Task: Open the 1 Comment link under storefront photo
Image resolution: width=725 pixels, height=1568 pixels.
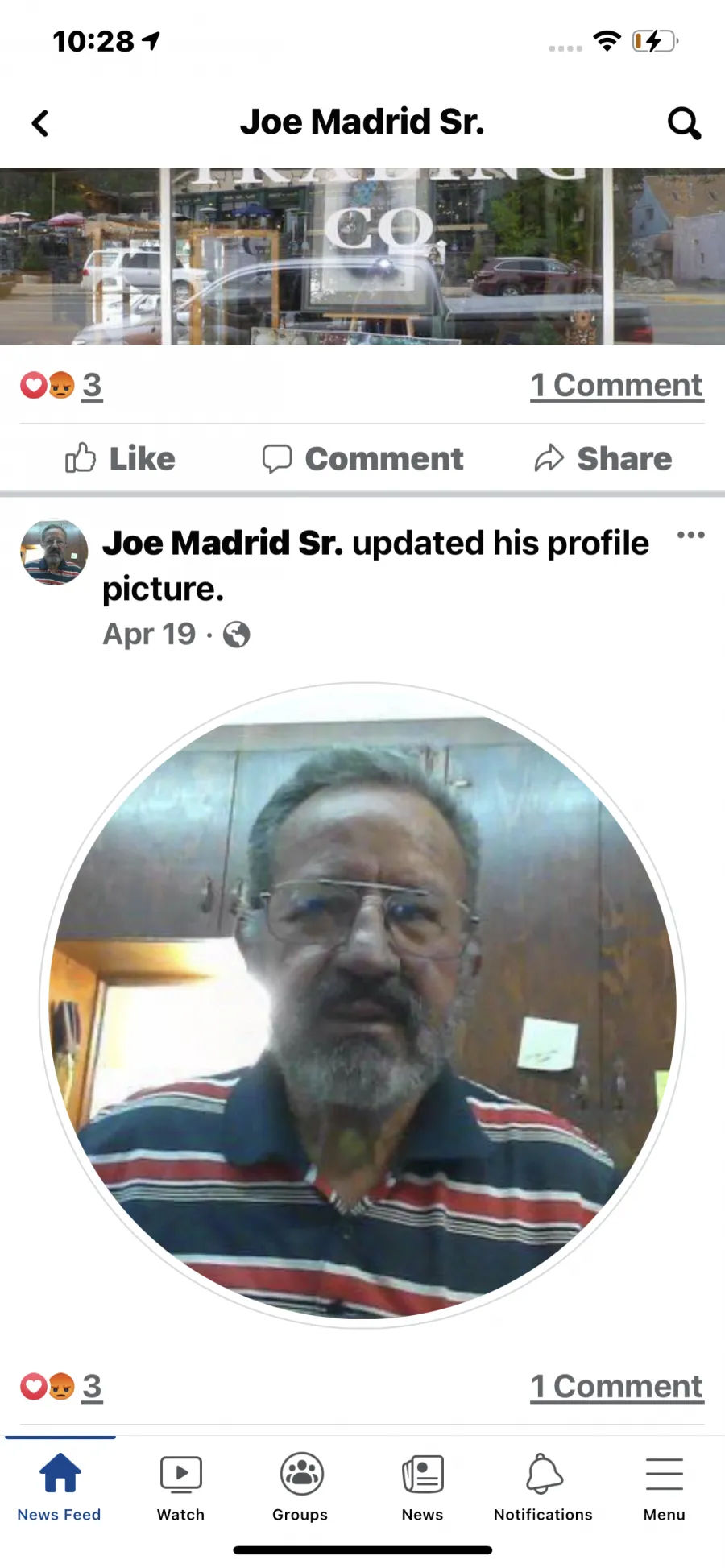Action: point(617,385)
